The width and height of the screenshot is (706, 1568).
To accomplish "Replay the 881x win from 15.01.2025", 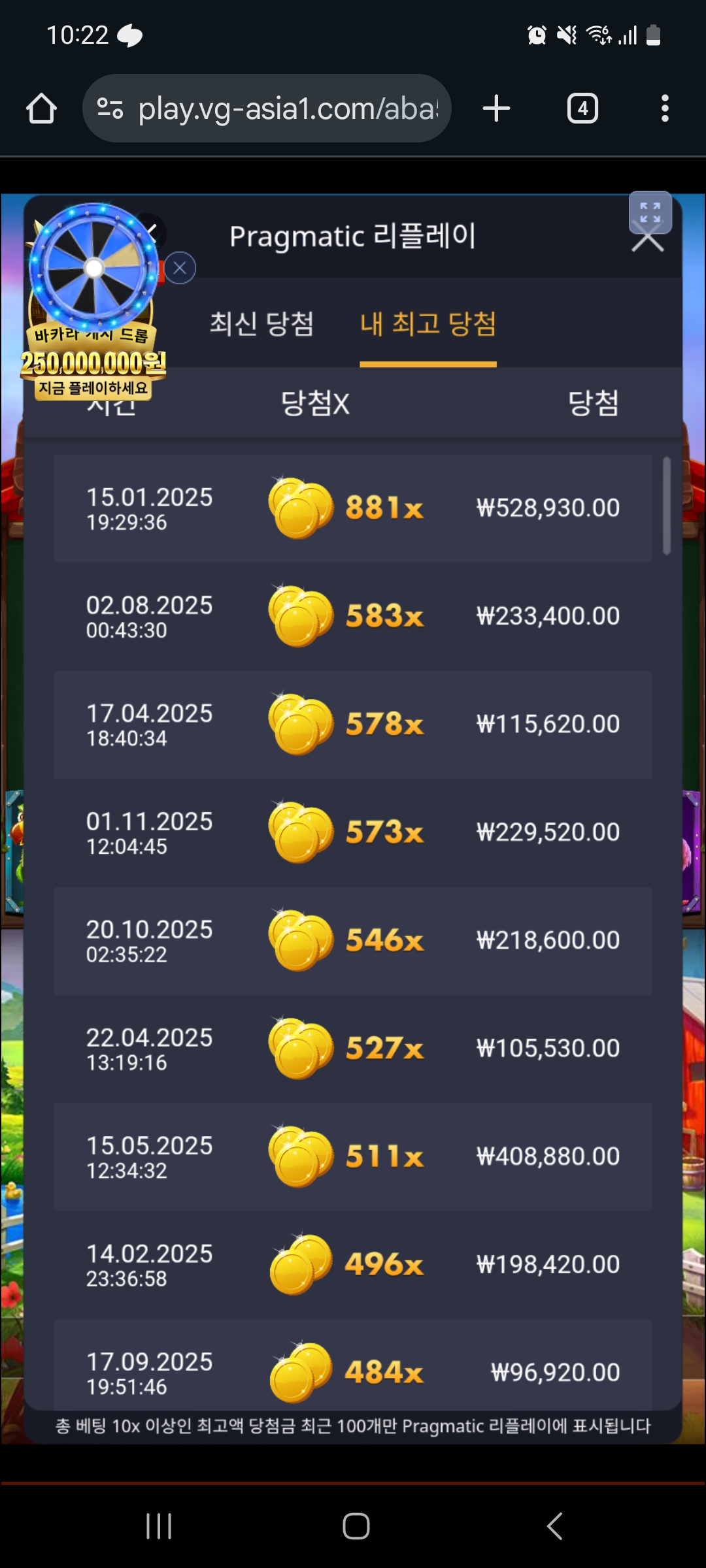I will (x=353, y=508).
